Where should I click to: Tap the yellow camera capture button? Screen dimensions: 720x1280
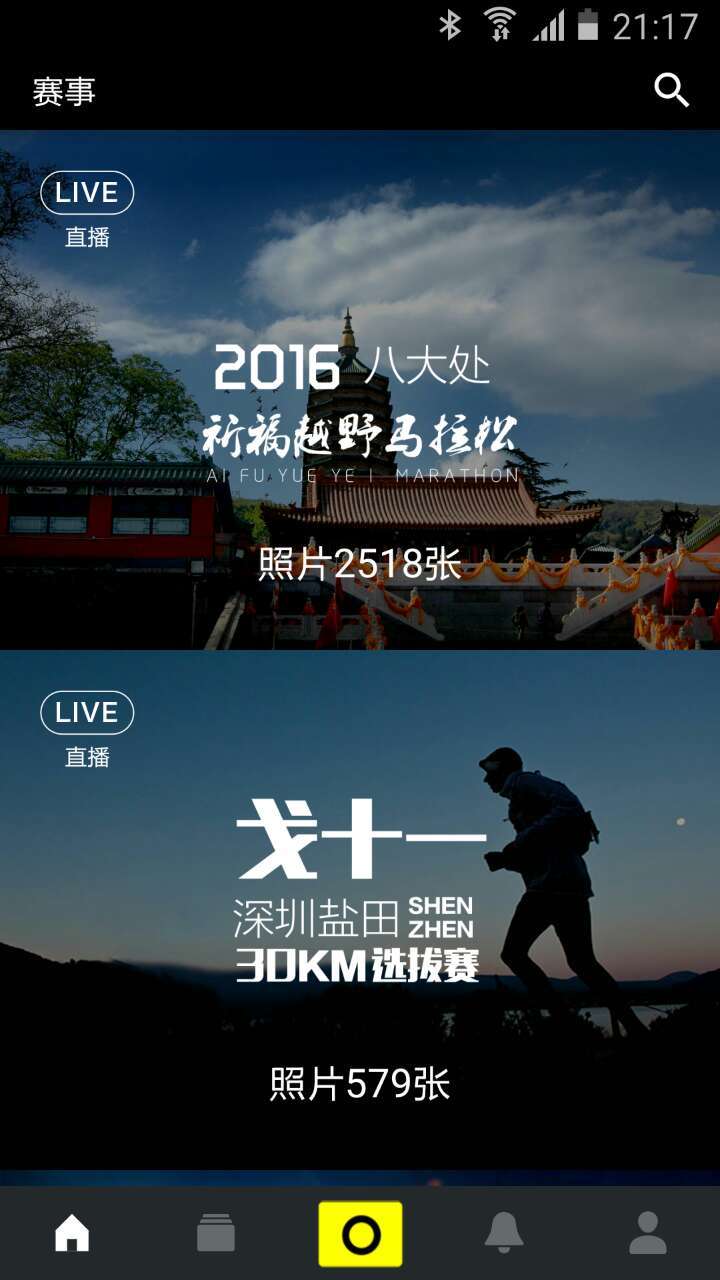tap(360, 1234)
